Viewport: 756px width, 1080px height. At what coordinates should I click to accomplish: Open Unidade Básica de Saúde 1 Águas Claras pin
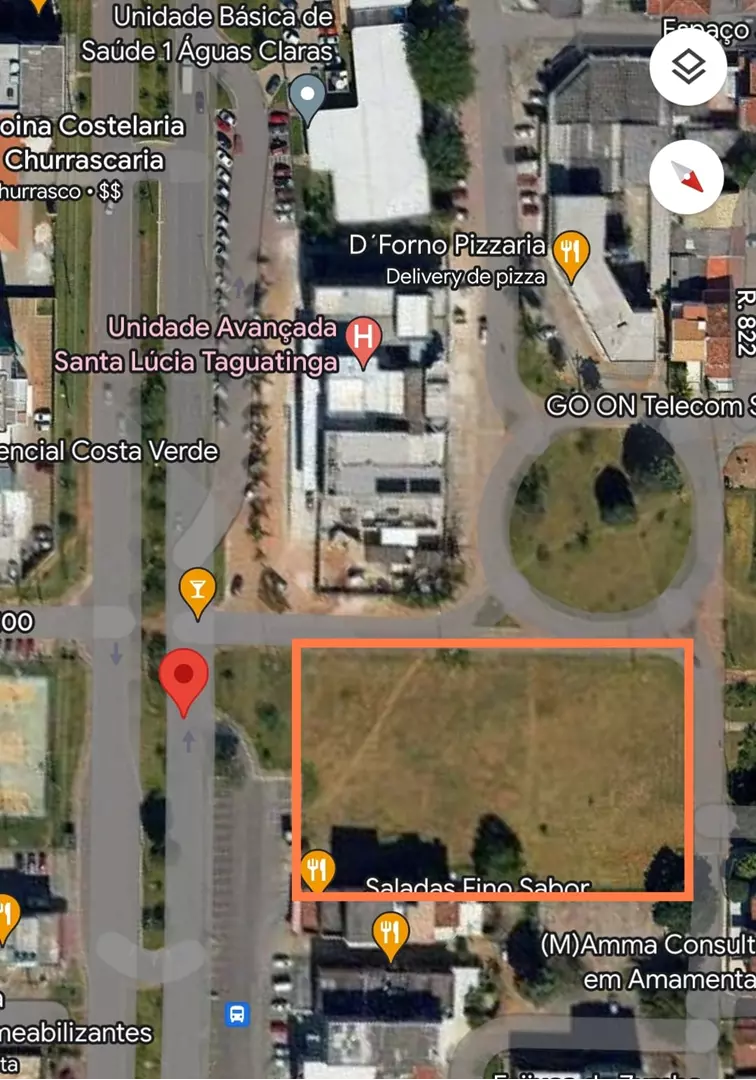(307, 99)
